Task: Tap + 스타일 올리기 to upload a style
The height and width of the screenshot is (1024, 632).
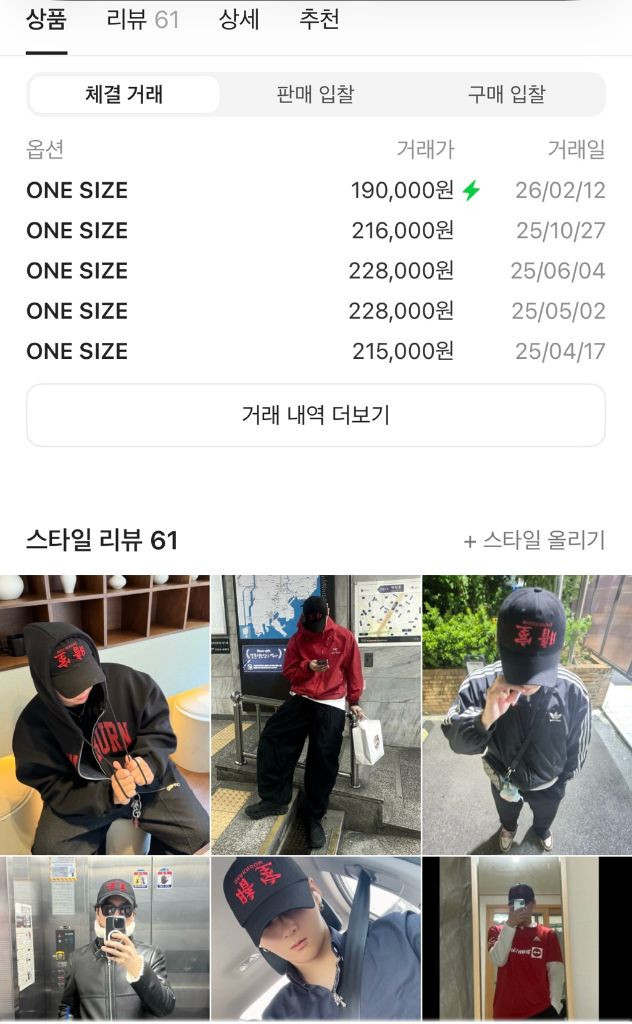Action: pos(534,541)
